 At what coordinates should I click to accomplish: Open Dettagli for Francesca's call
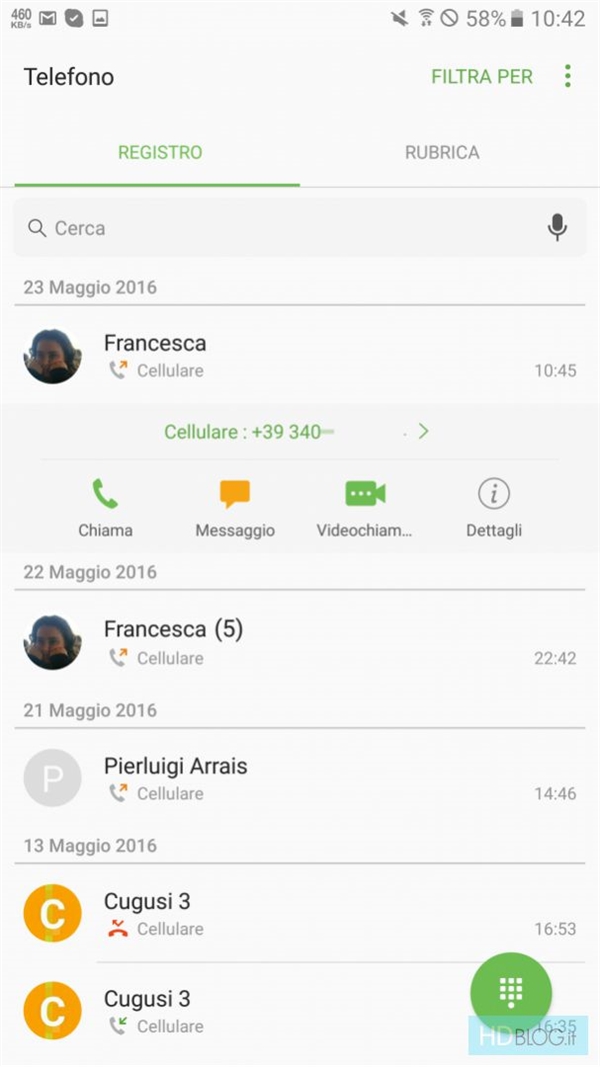point(494,507)
